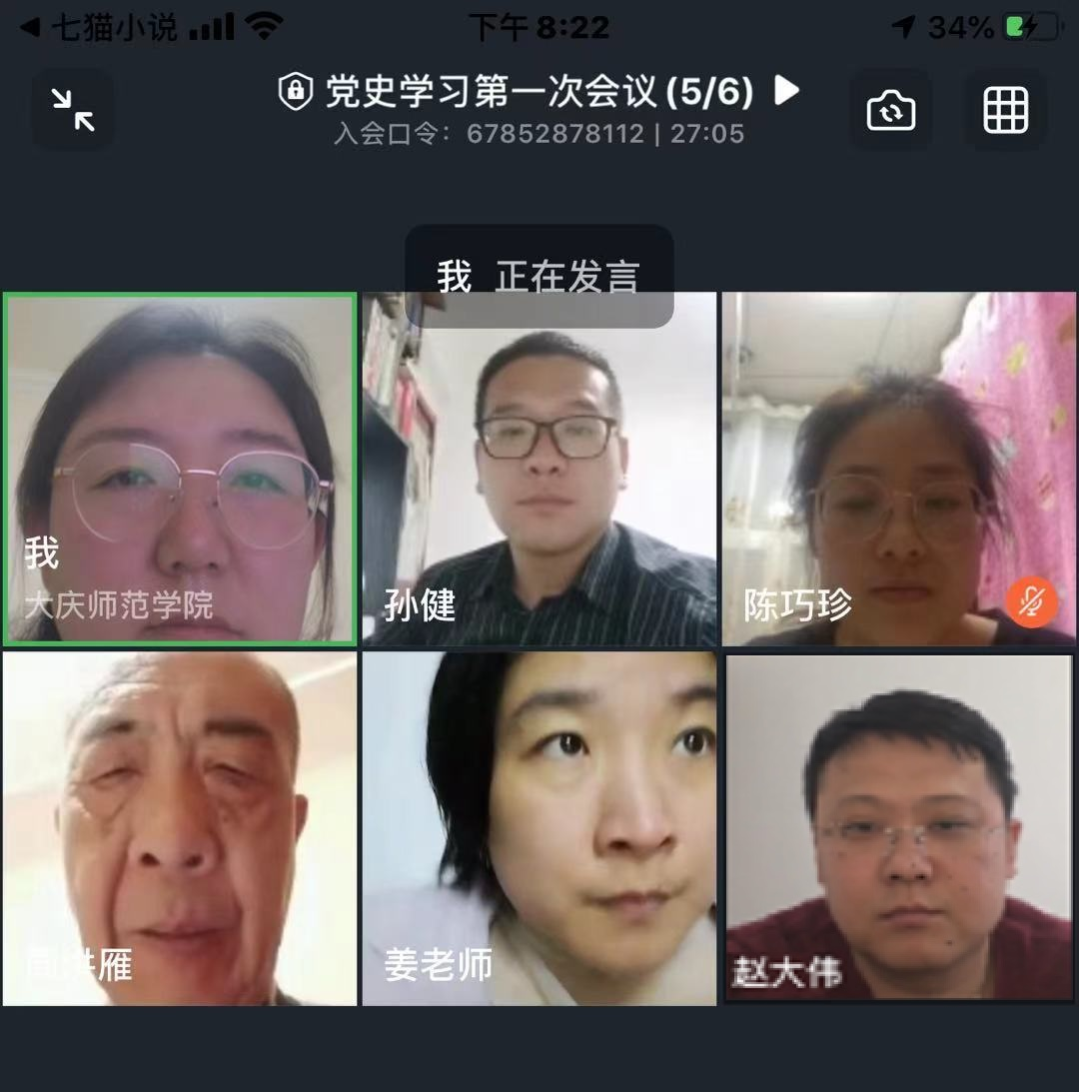The image size is (1080, 1092).
Task: Minimize the meeting window
Action: tap(73, 110)
